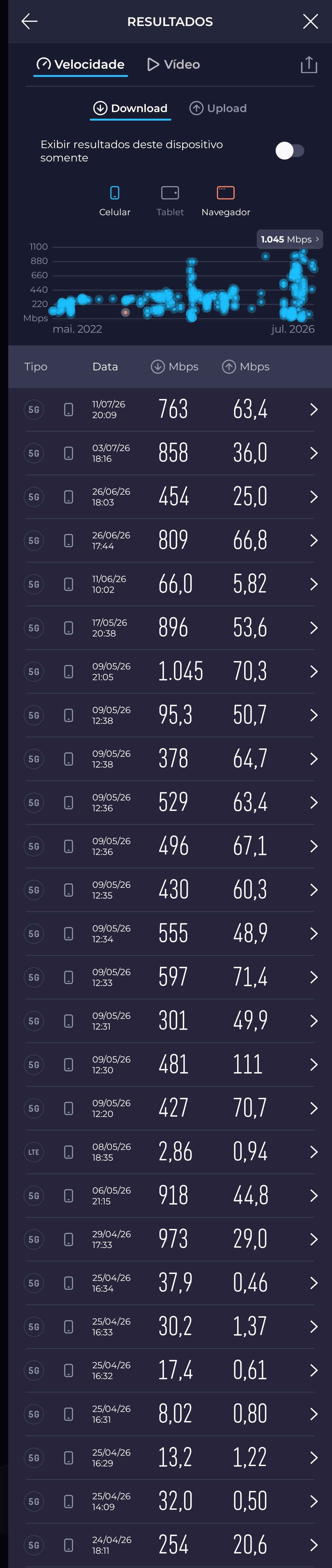Close the Resultados screen

[310, 22]
